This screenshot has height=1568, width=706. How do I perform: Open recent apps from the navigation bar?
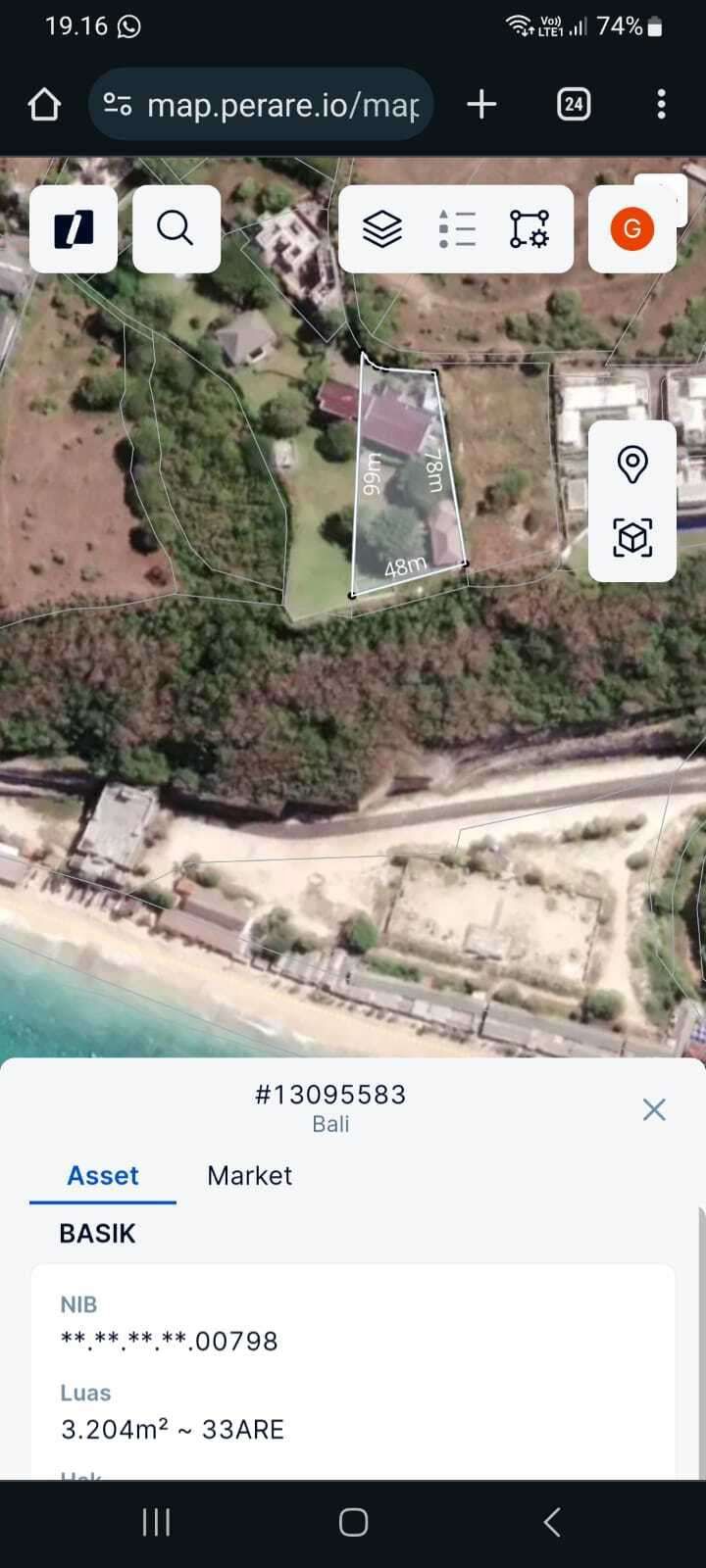point(156,1522)
